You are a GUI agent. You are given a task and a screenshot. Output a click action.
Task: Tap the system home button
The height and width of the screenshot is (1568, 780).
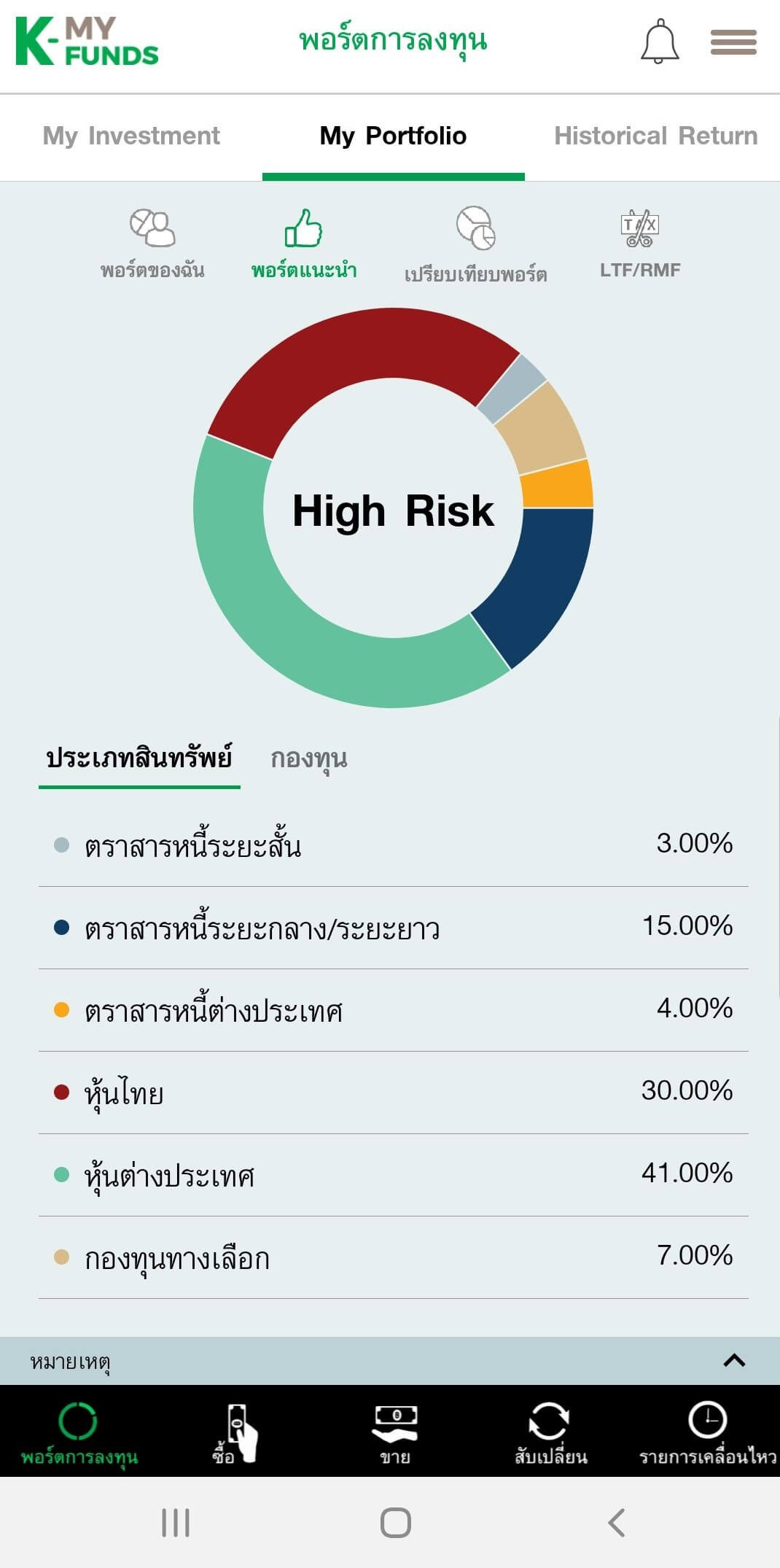tap(396, 1523)
